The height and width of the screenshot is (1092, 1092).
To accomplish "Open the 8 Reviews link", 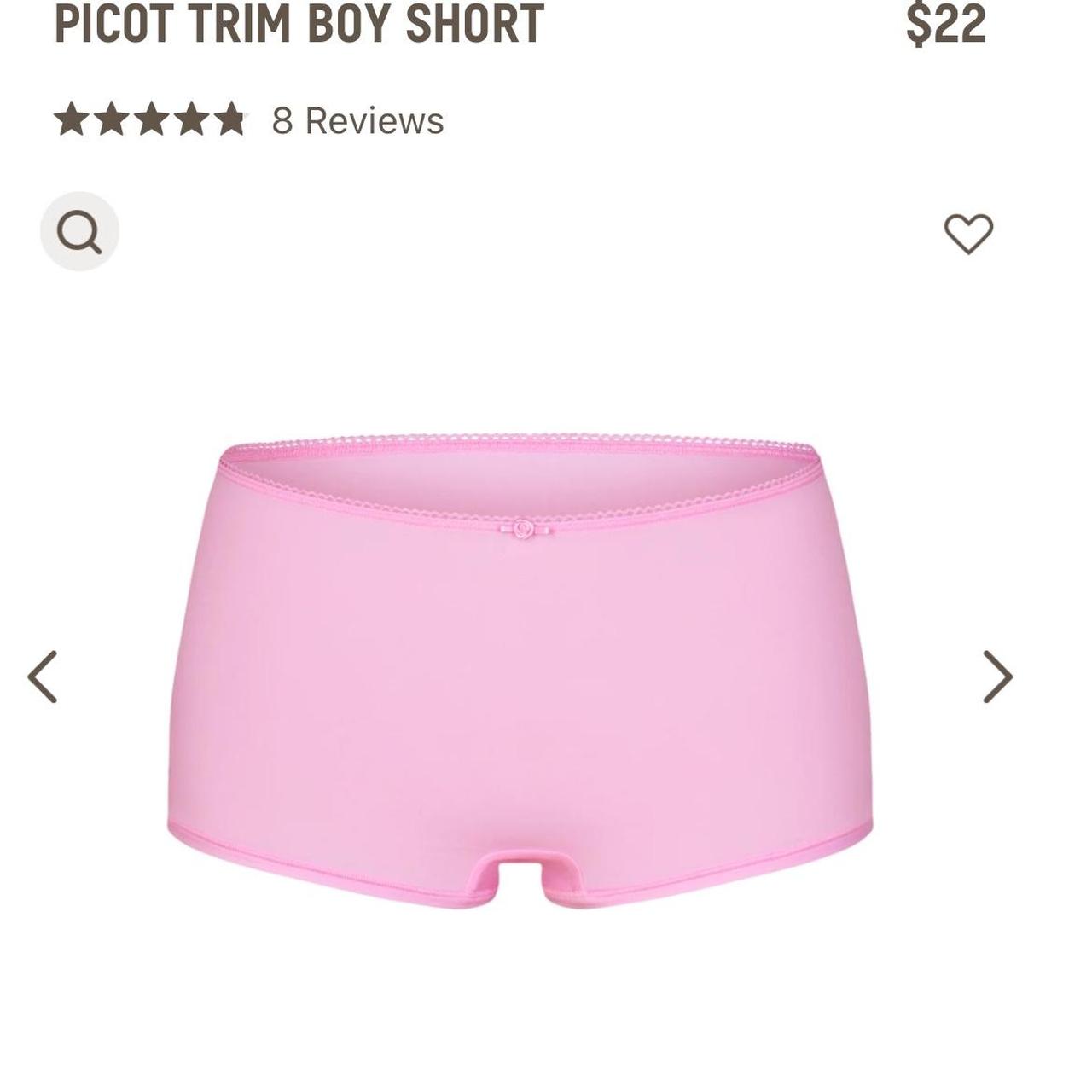I will pyautogui.click(x=357, y=120).
